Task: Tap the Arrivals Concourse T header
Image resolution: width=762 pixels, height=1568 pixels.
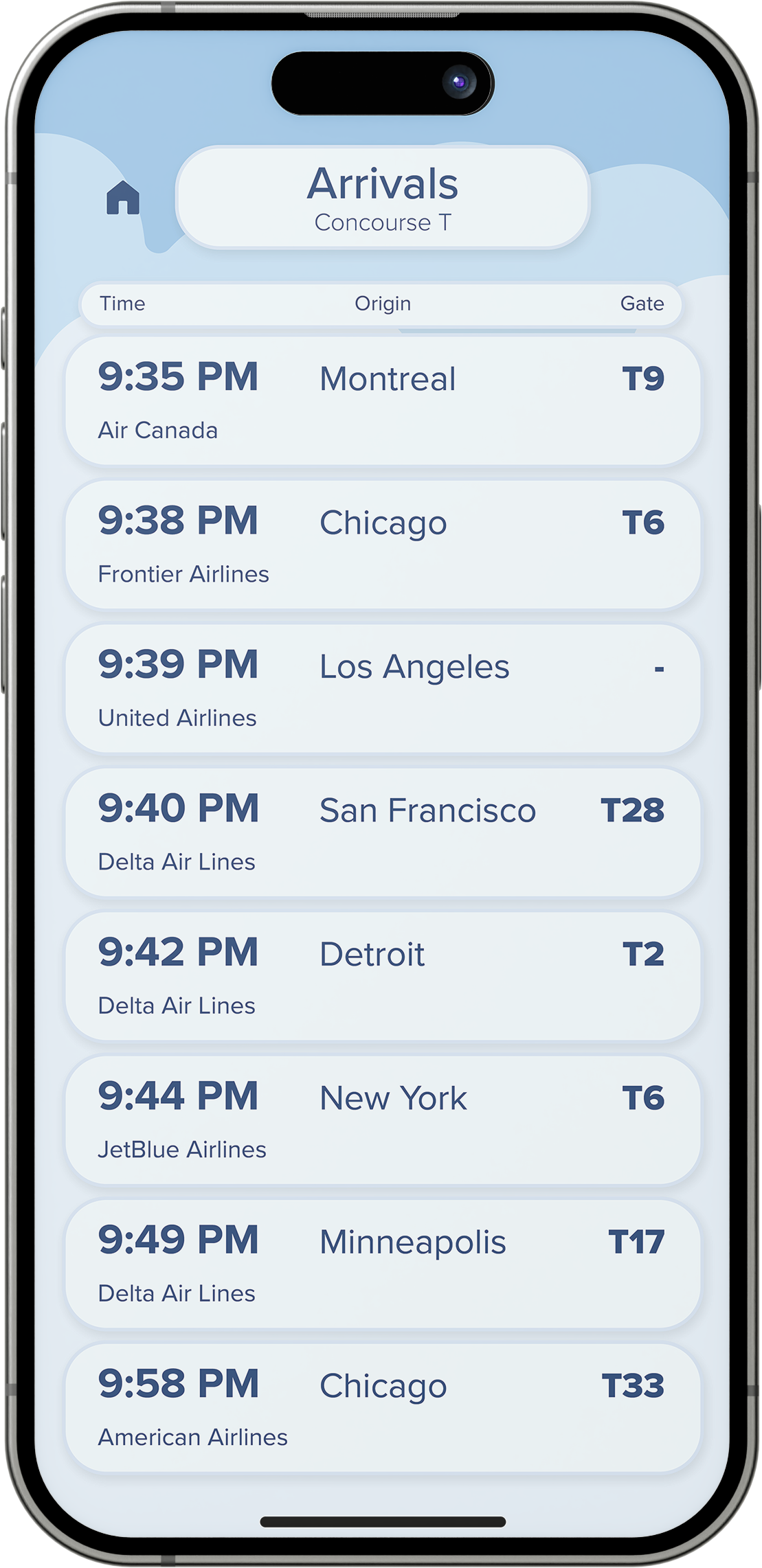Action: coord(383,197)
